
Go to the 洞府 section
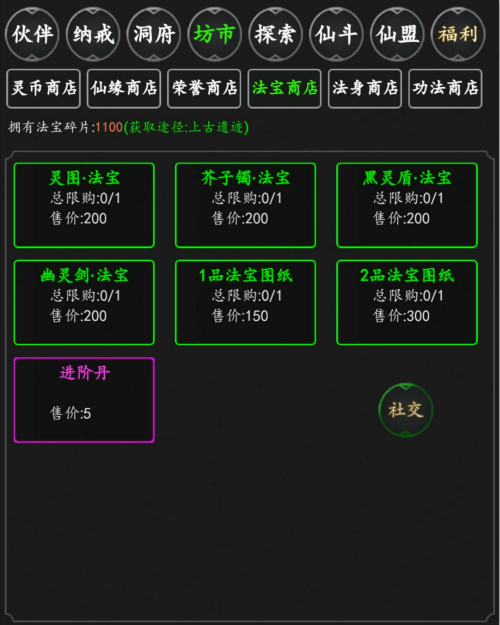[x=154, y=34]
